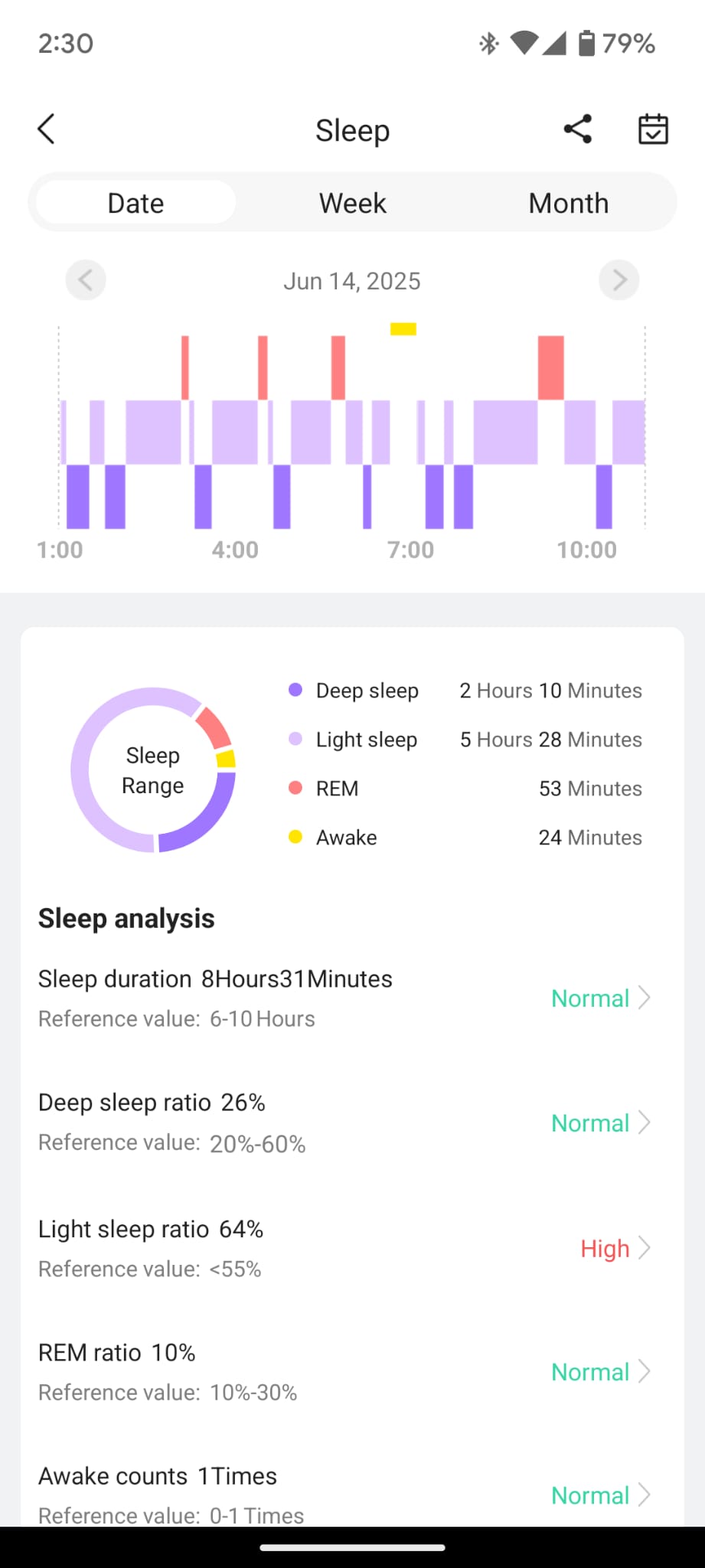This screenshot has width=705, height=1568.
Task: Open Awake counts details
Action: [600, 1494]
